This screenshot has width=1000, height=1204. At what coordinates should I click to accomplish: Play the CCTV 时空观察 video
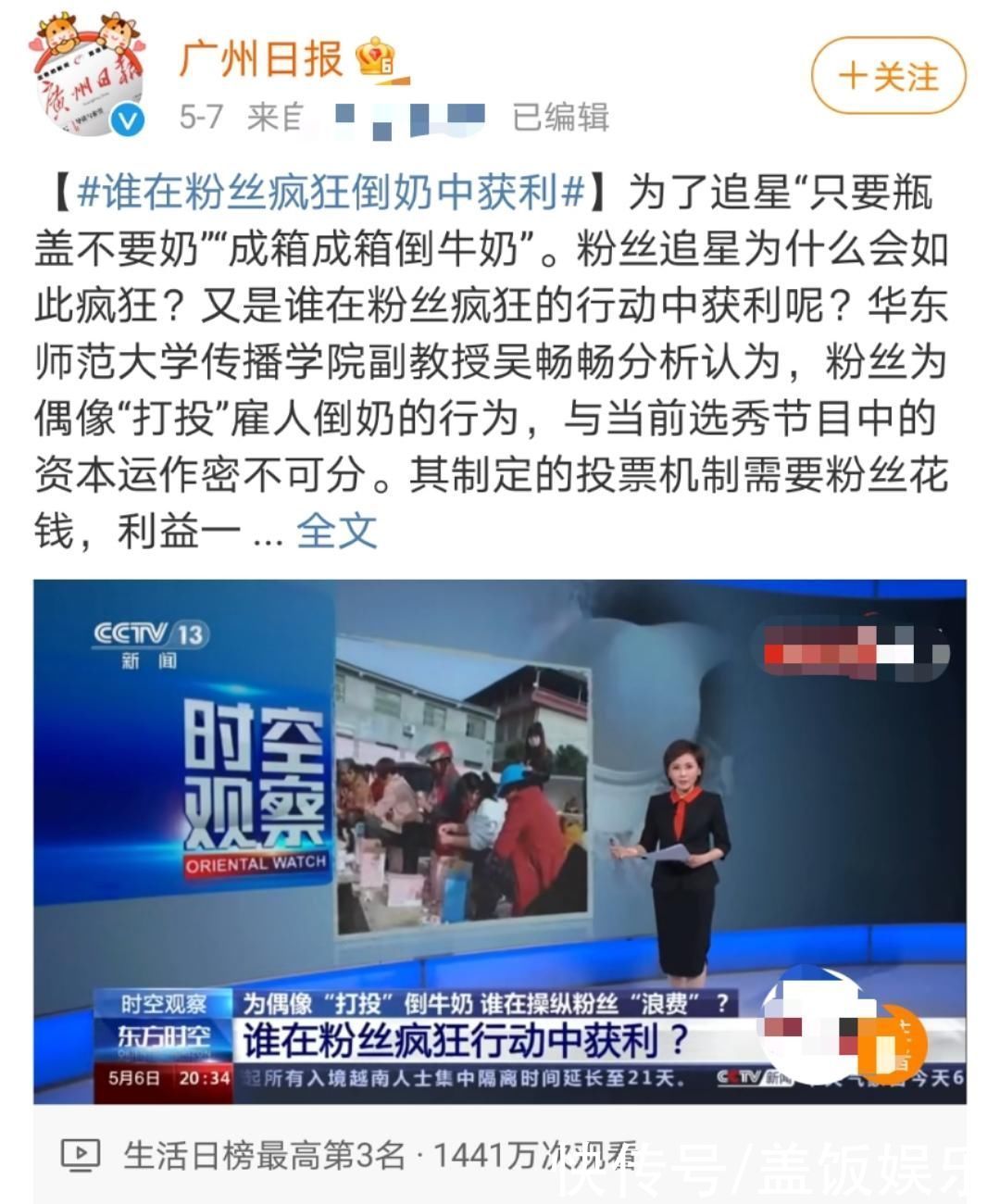point(500,841)
